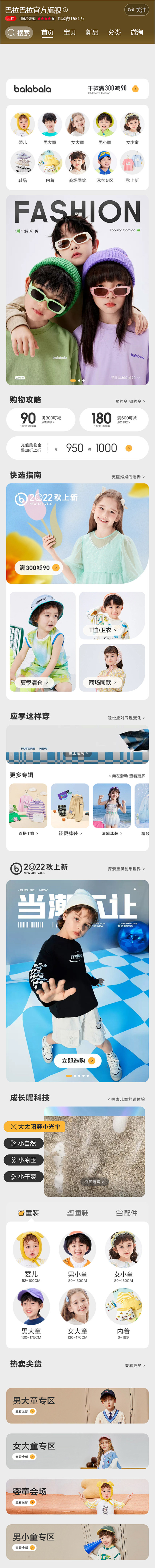The width and height of the screenshot is (155, 1568).
Task: Select the 小凉玉 fabric technology chip
Action: point(24,1160)
